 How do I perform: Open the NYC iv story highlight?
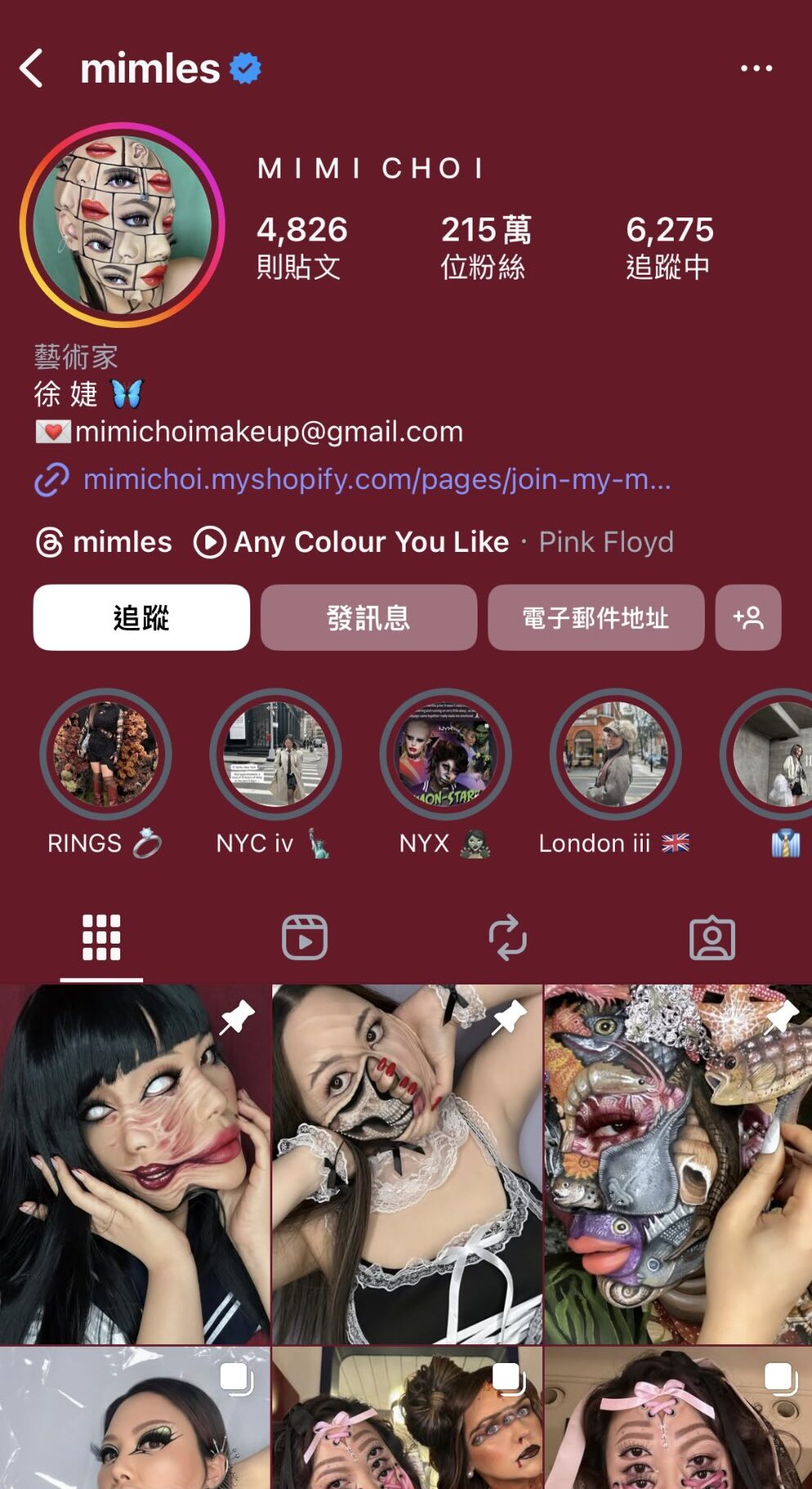coord(276,755)
